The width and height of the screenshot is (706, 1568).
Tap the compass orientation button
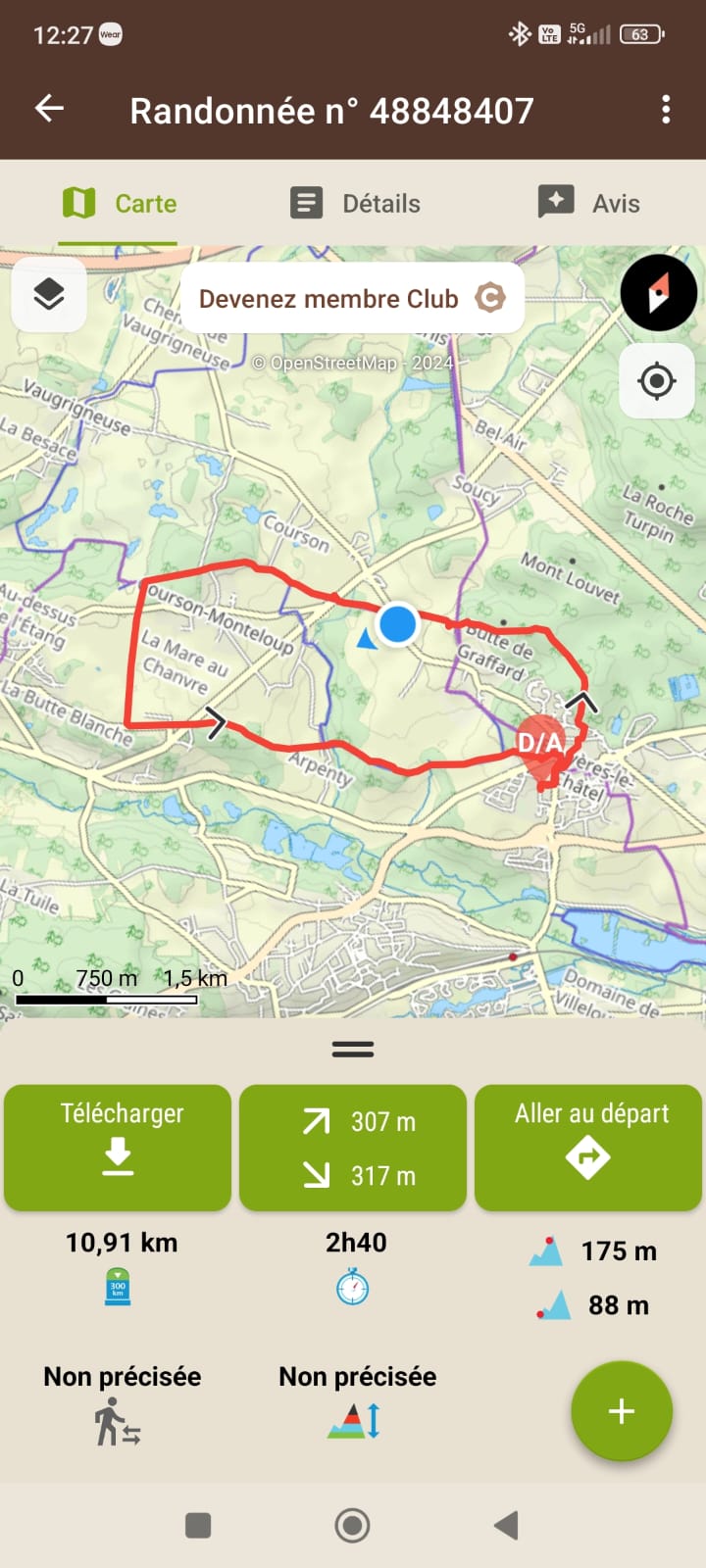(658, 292)
